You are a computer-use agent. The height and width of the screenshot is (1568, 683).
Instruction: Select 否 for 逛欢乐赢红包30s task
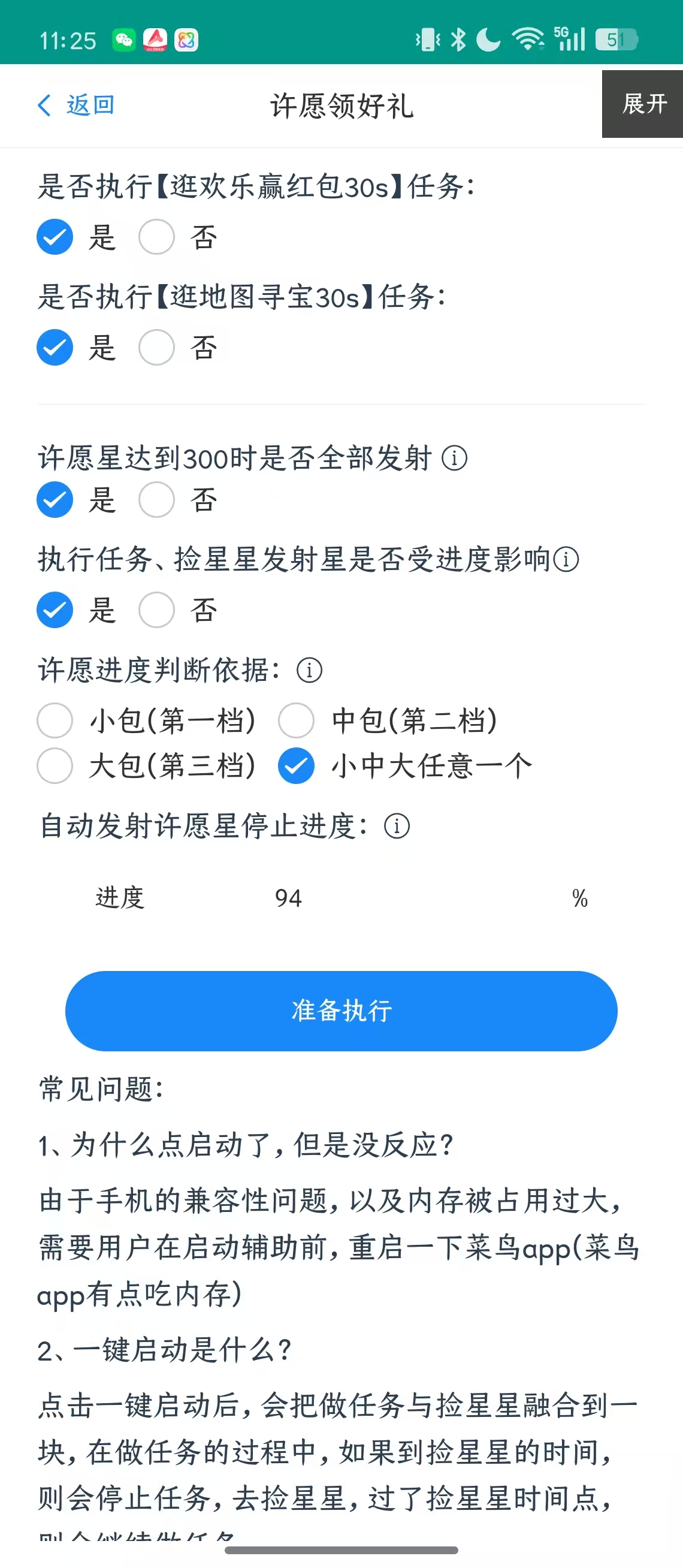tap(156, 237)
